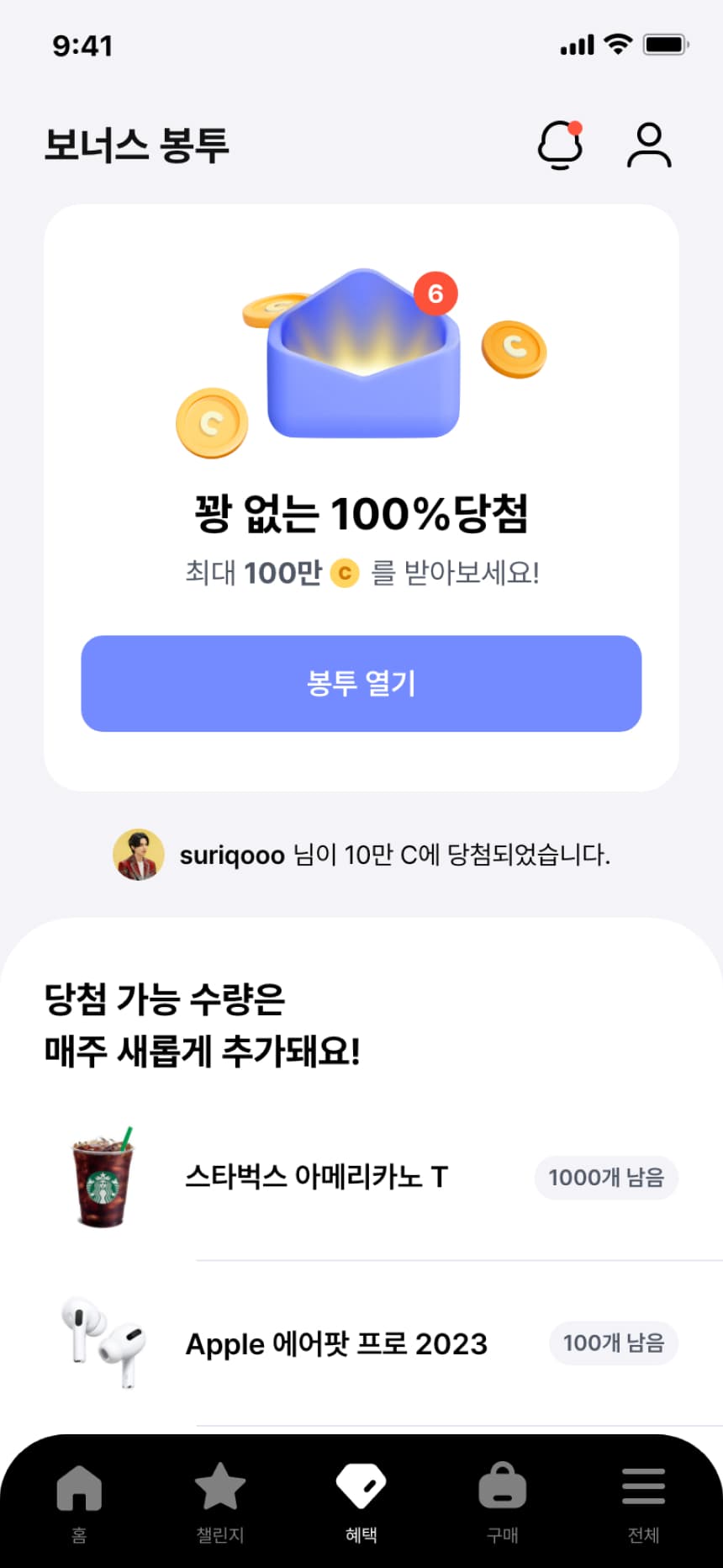Tap the 봉투 열기 button
This screenshot has width=723, height=1568.
[361, 683]
